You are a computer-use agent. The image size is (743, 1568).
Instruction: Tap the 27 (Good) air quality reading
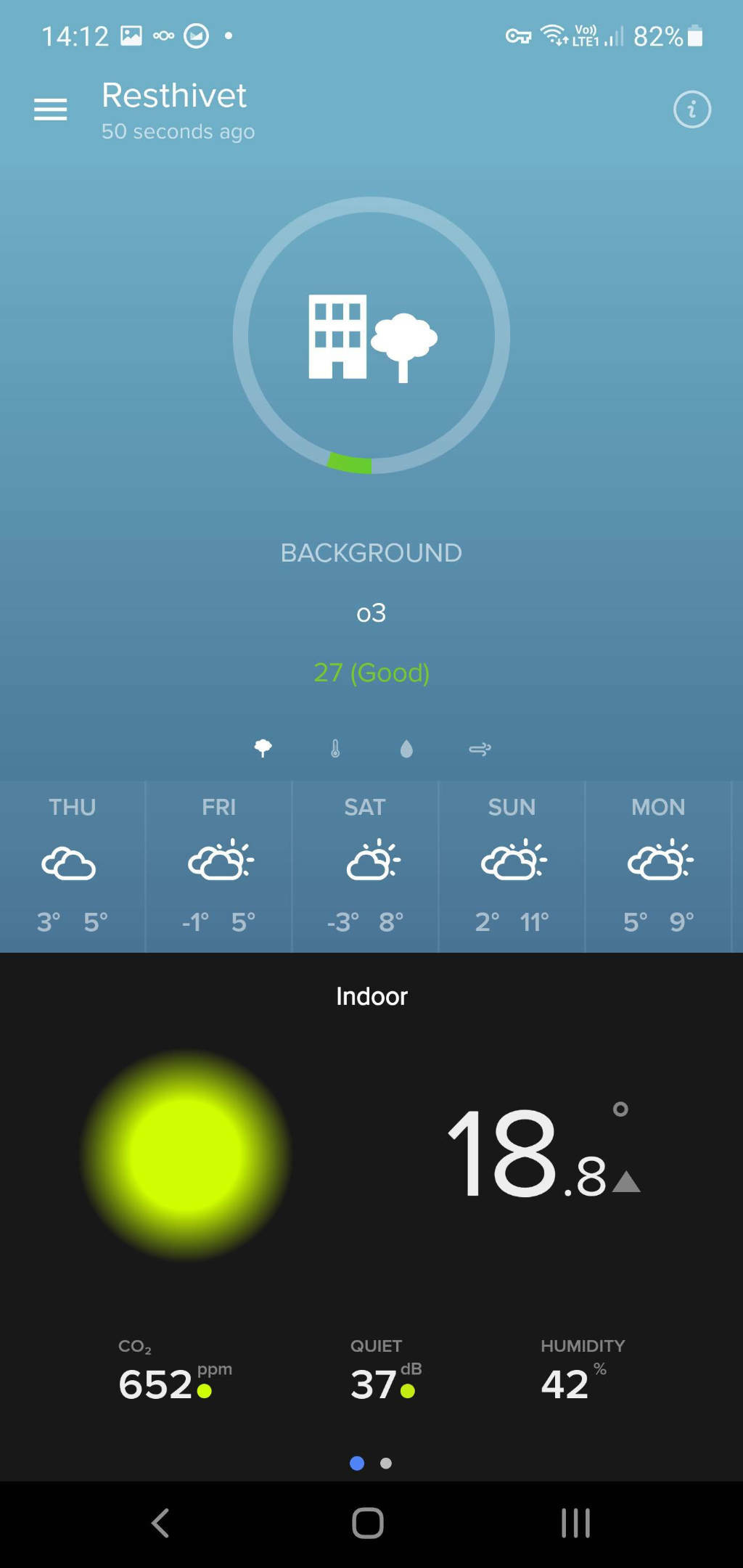pos(371,673)
